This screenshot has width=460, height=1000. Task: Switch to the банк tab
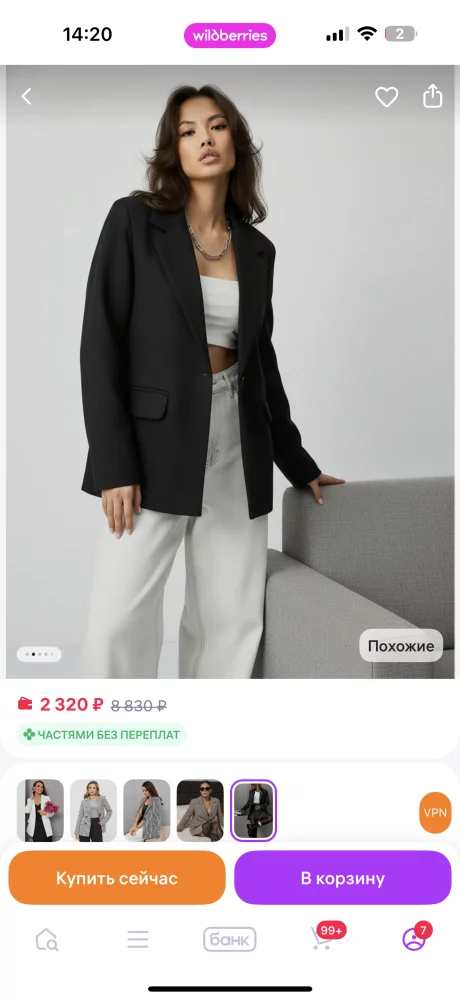230,939
